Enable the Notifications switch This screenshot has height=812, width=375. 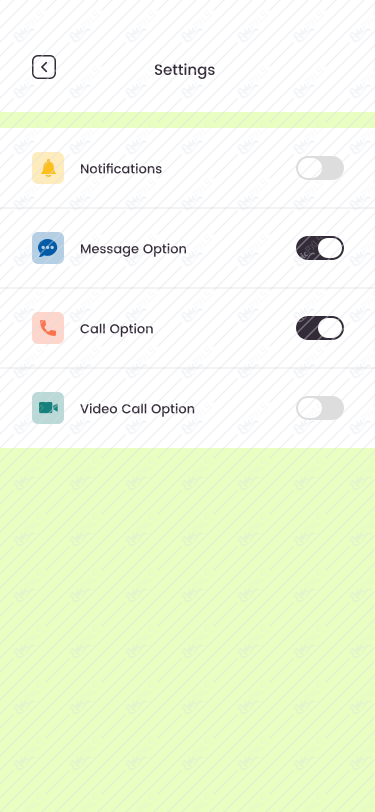(x=320, y=168)
